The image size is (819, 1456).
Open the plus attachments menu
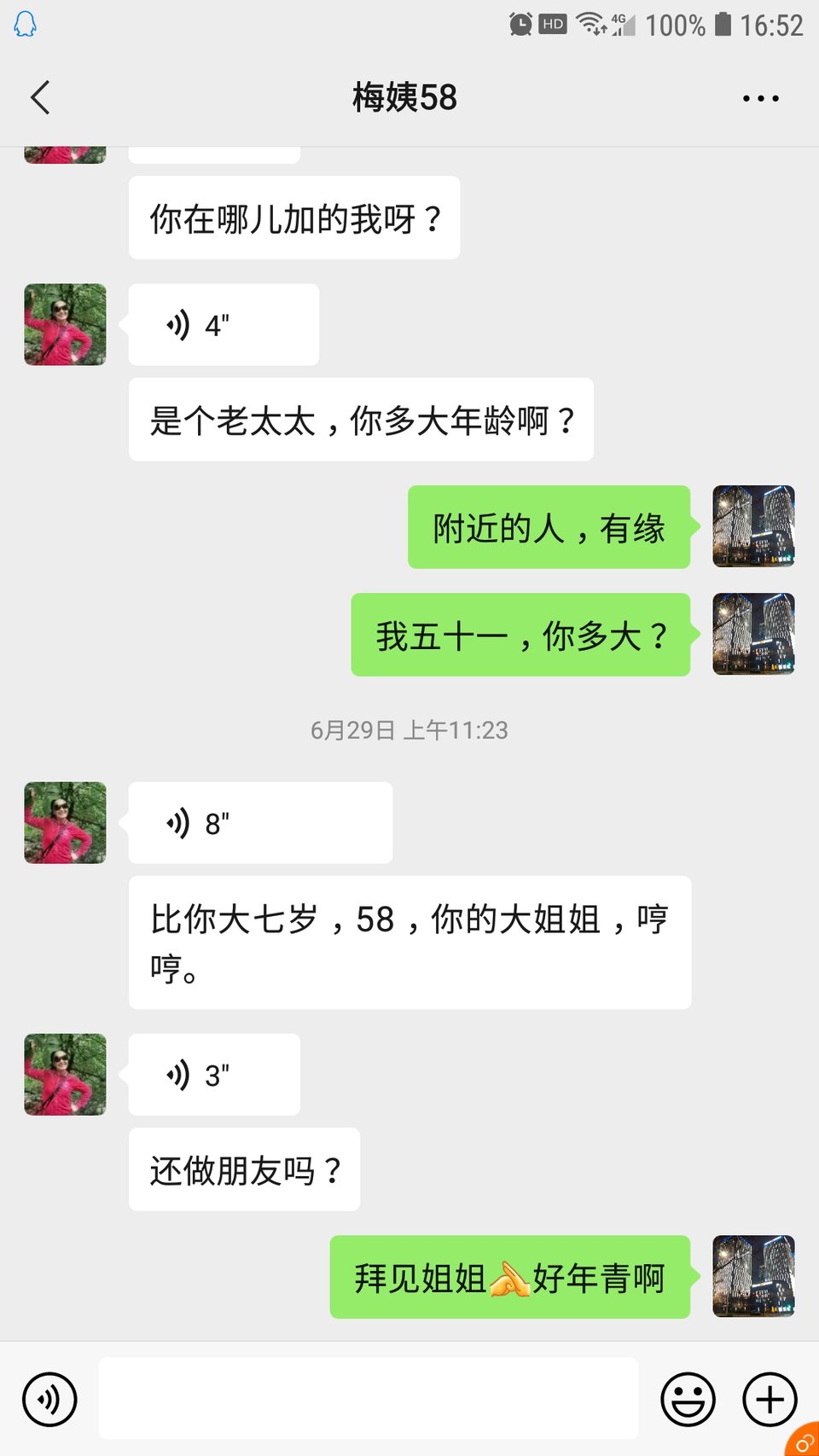click(770, 1399)
